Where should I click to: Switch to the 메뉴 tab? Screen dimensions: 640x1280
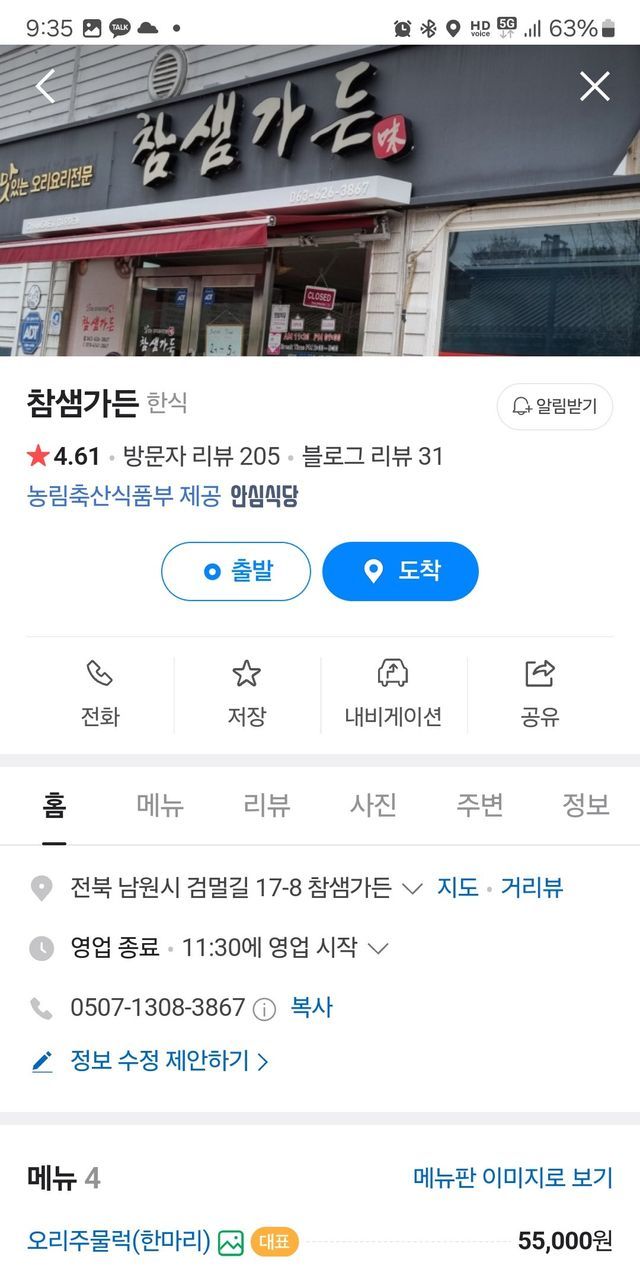(160, 805)
